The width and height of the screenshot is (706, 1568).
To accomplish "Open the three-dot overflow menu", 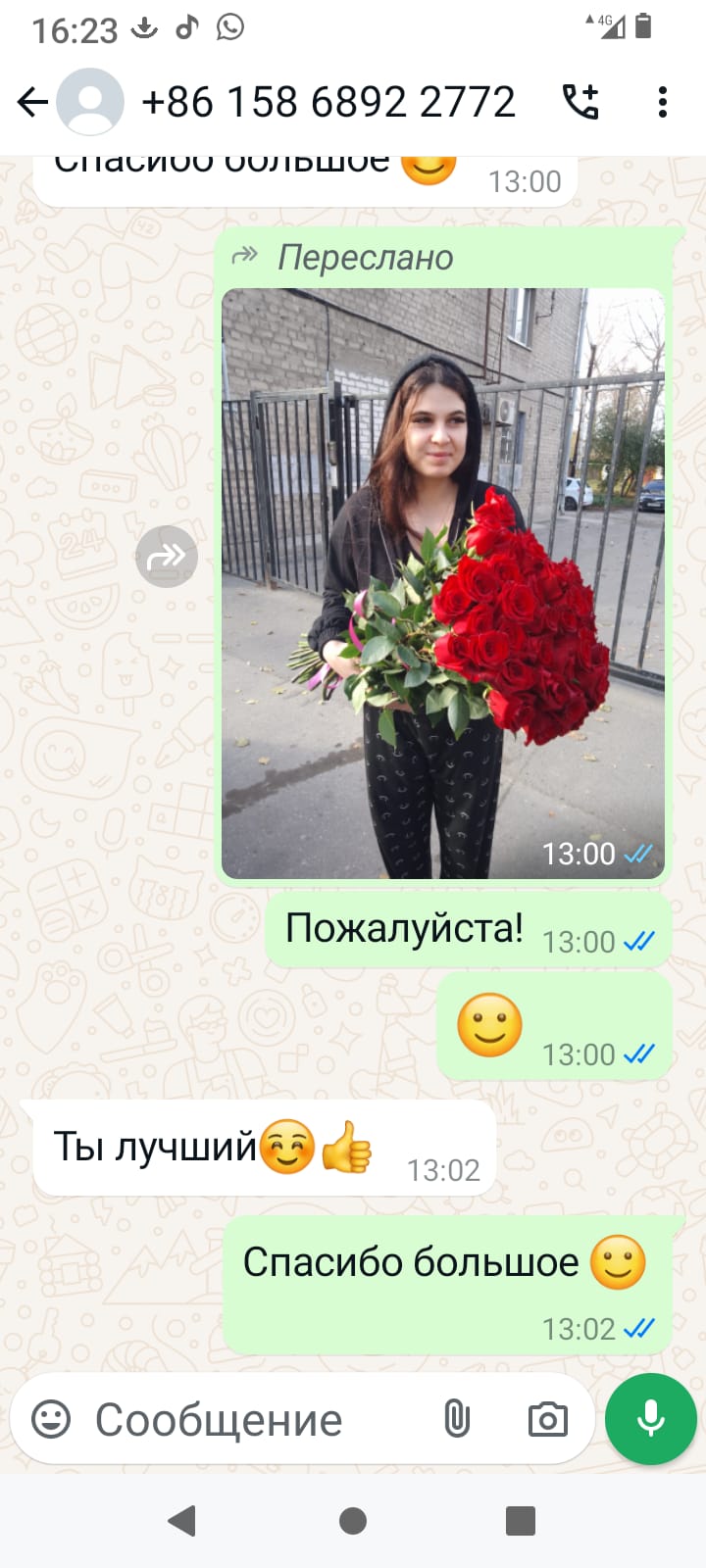I will [x=663, y=102].
